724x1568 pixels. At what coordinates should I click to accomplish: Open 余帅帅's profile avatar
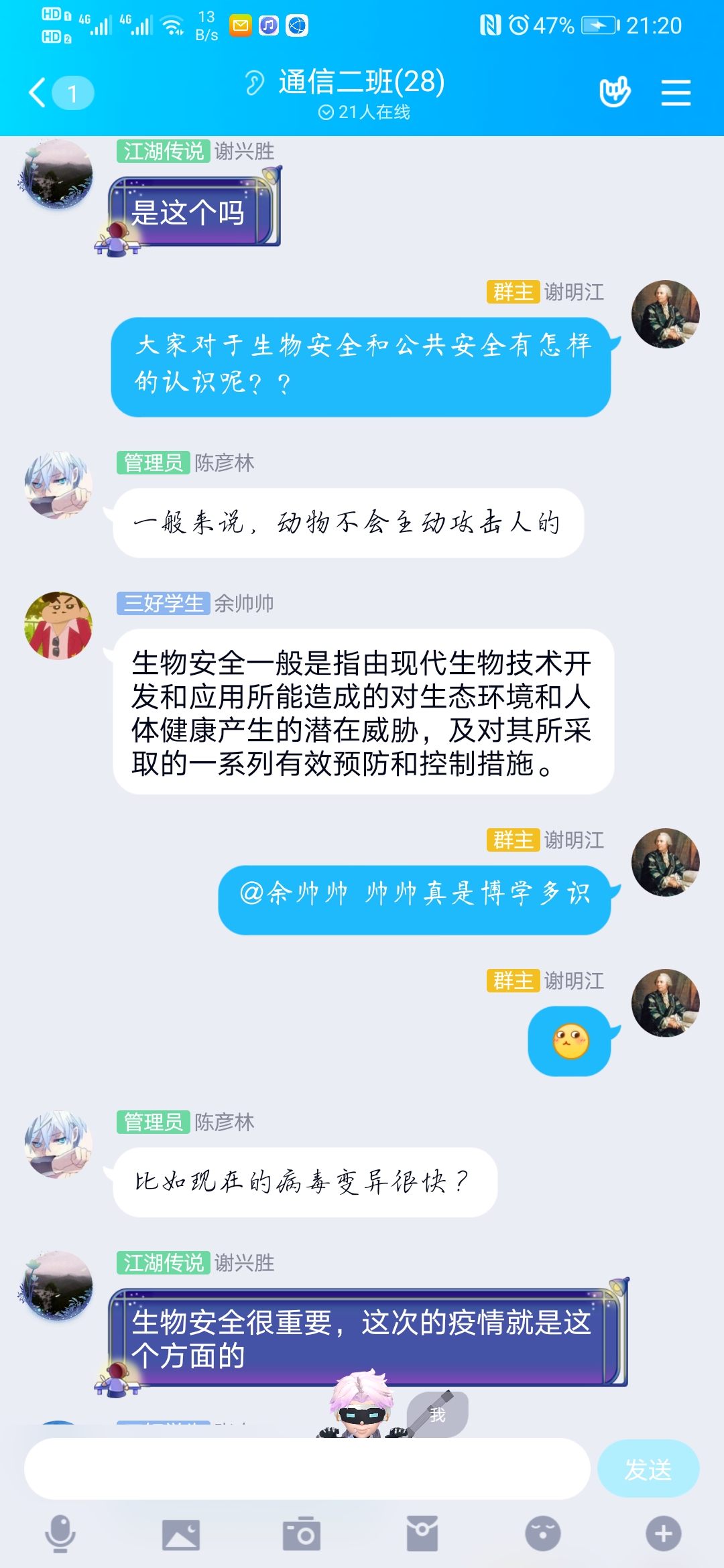tap(58, 625)
